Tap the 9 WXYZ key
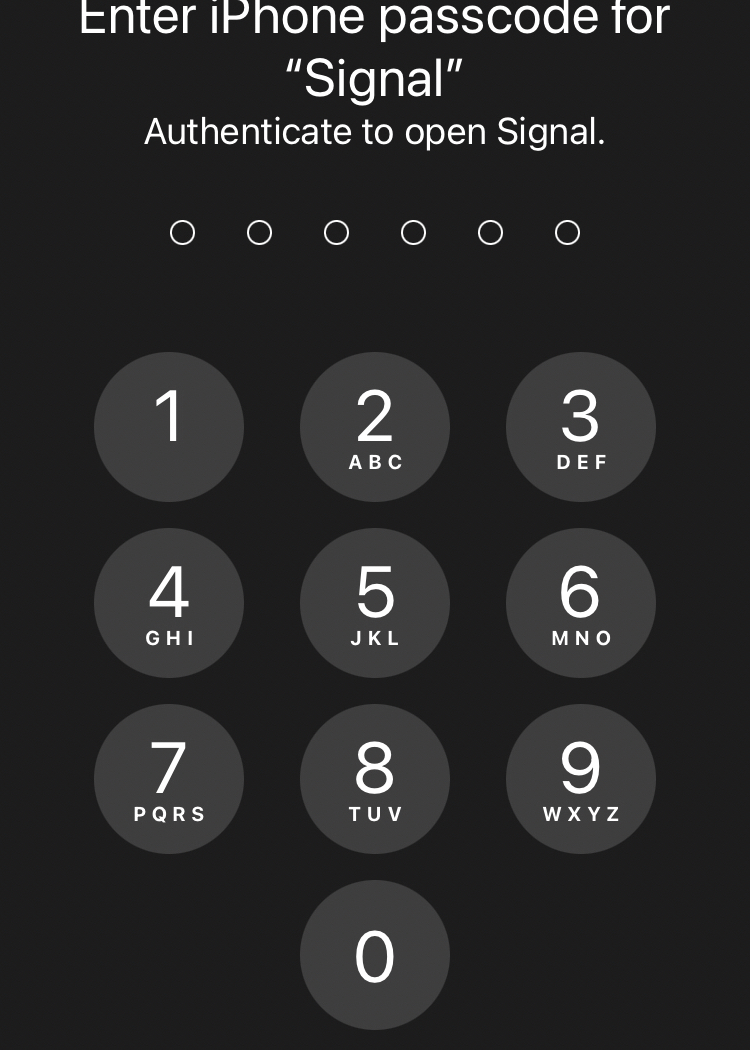This screenshot has width=750, height=1050. click(581, 779)
